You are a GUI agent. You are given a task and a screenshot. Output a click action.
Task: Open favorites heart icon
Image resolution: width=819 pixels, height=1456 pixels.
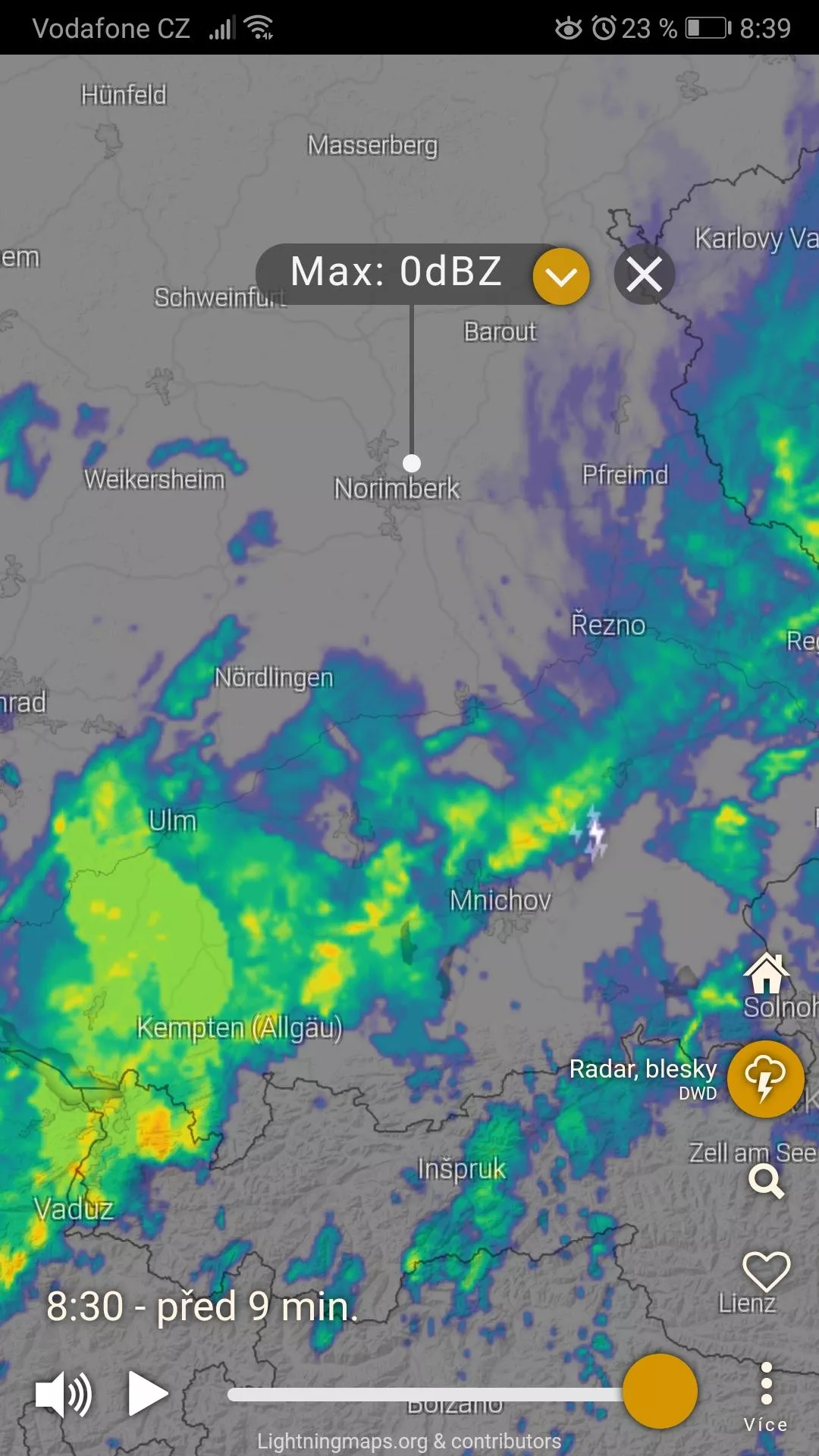766,1271
